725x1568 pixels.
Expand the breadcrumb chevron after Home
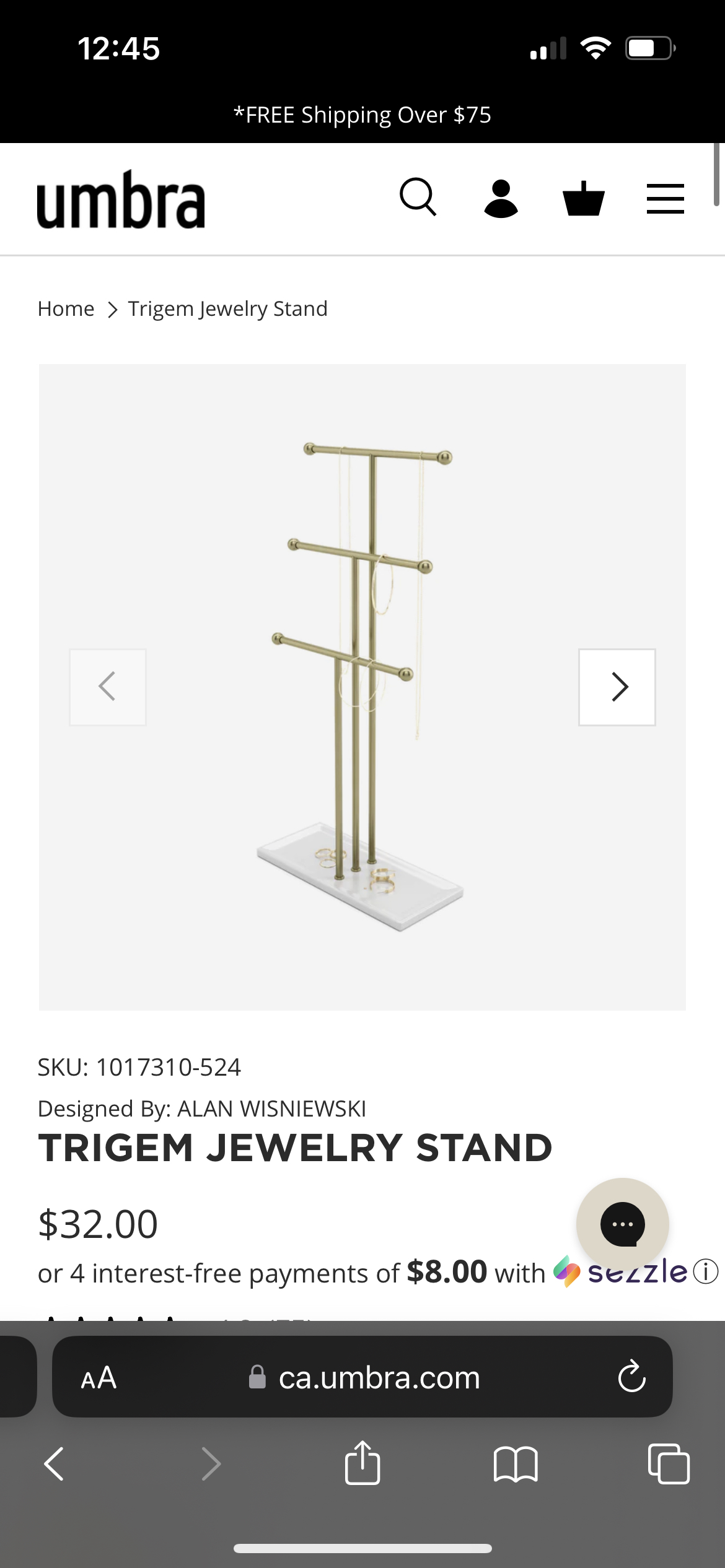coord(112,308)
